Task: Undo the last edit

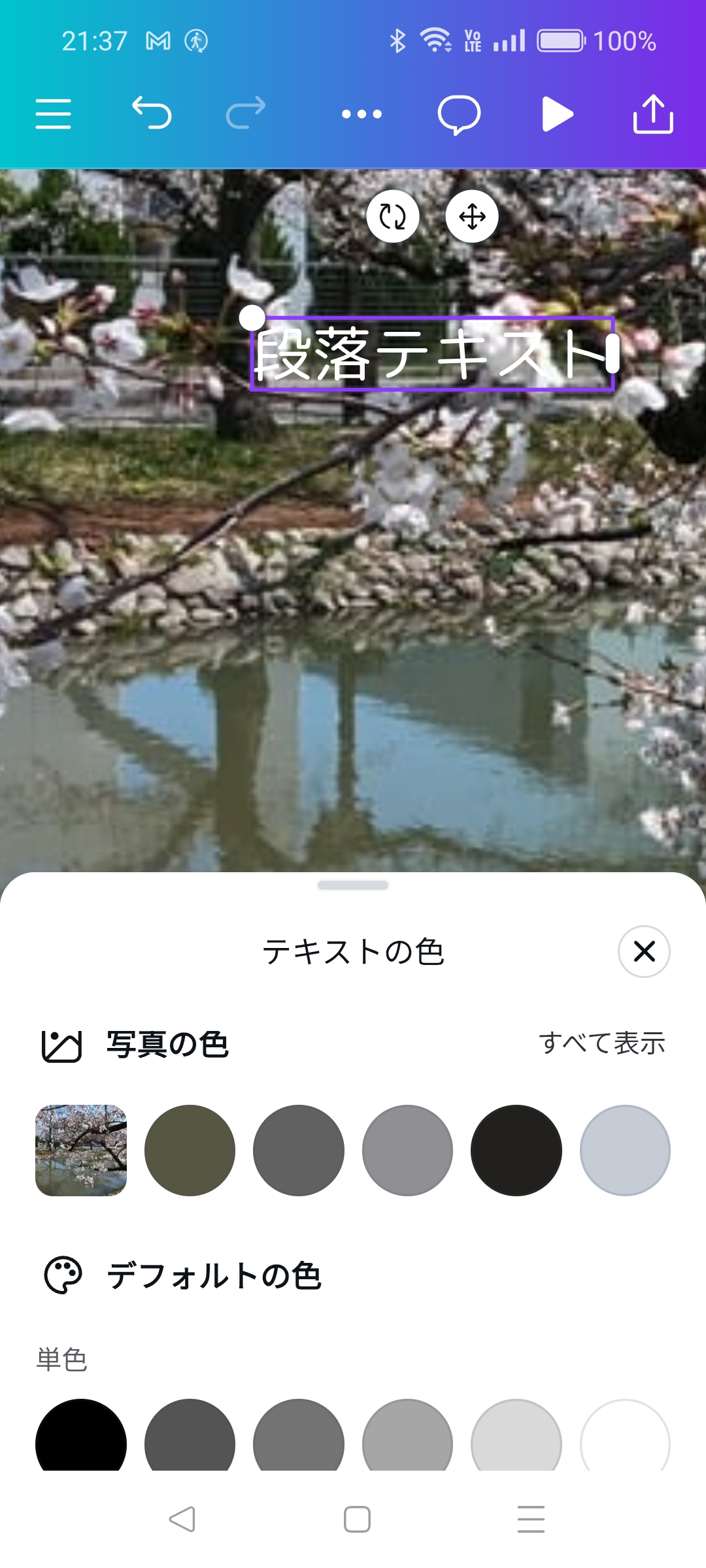Action: (152, 113)
